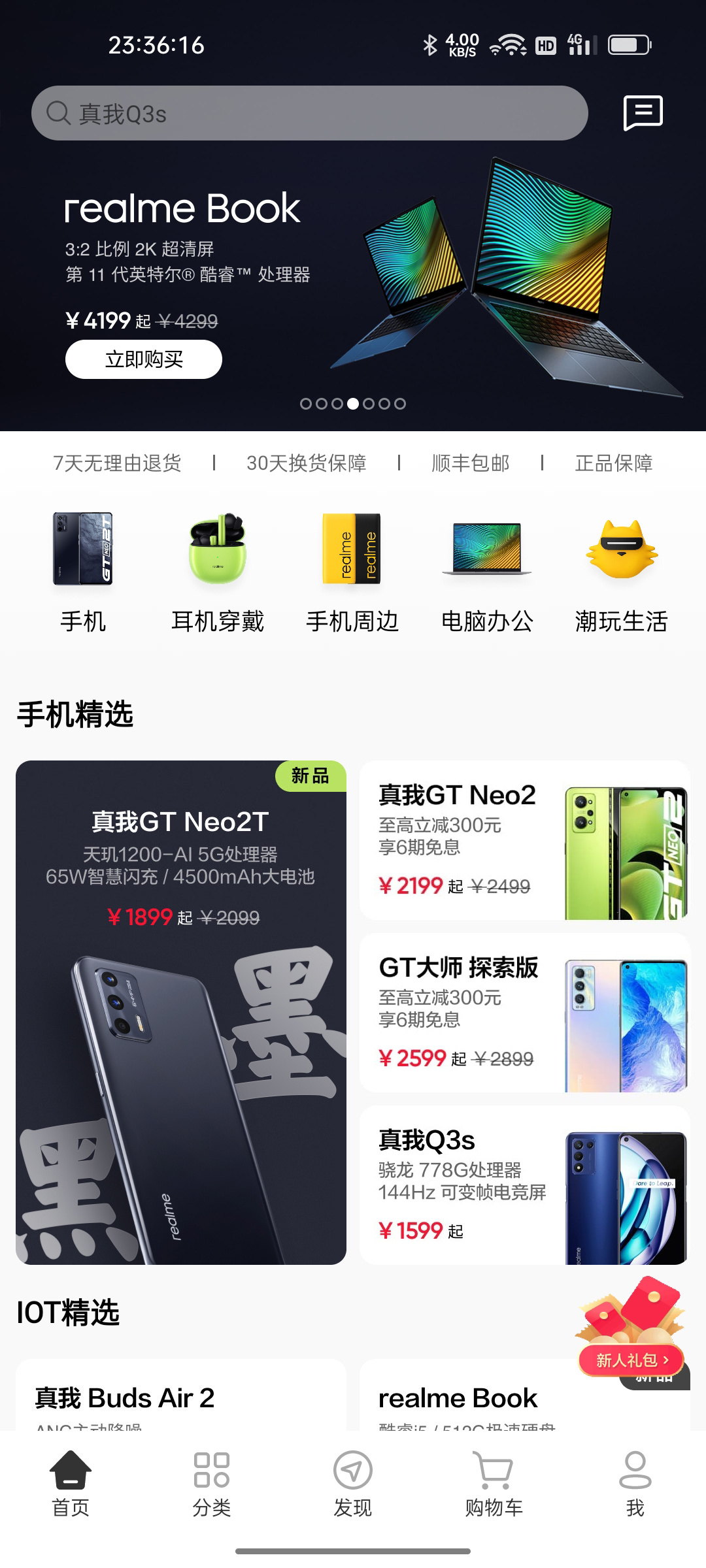Switch to the 发现 tab
This screenshot has height=1568, width=706.
(x=352, y=1484)
